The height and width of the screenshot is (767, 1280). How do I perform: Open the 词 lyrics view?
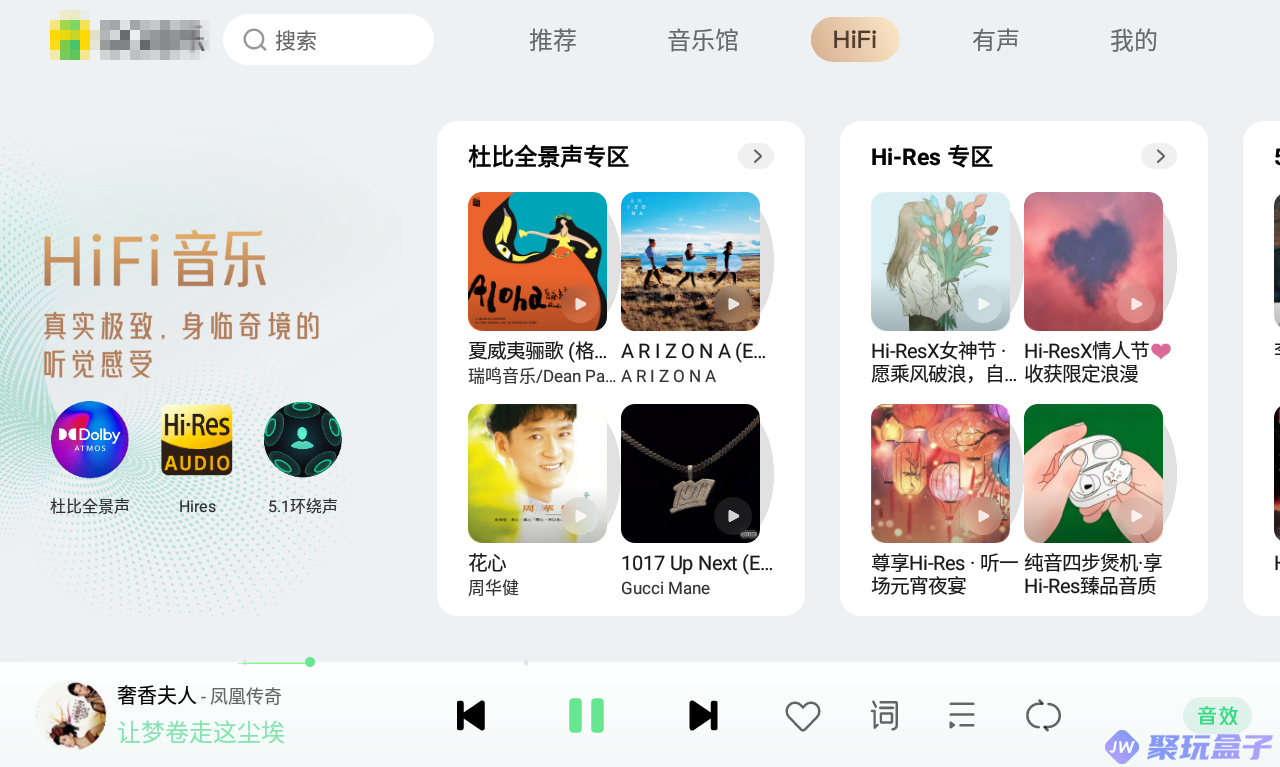tap(884, 715)
